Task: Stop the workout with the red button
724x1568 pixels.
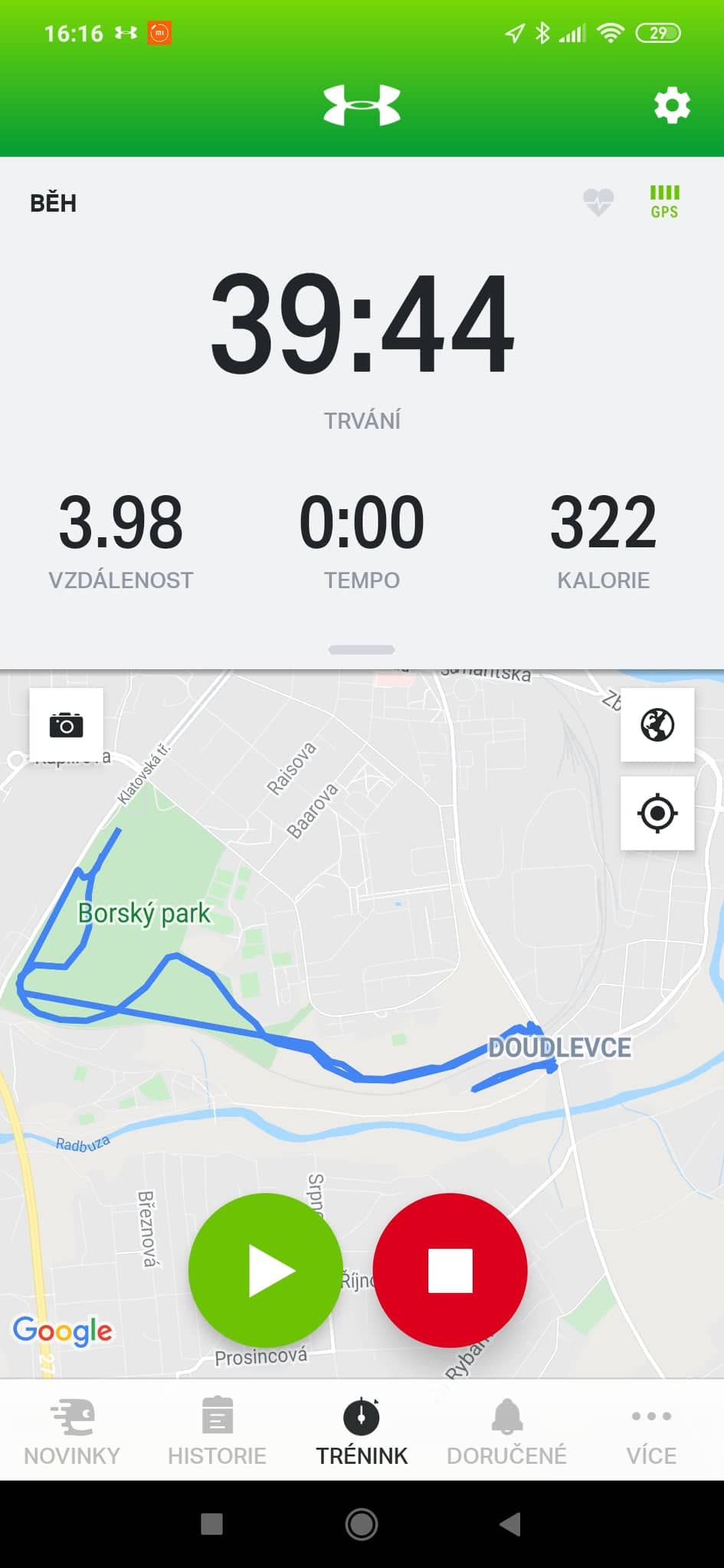Action: coord(450,1270)
